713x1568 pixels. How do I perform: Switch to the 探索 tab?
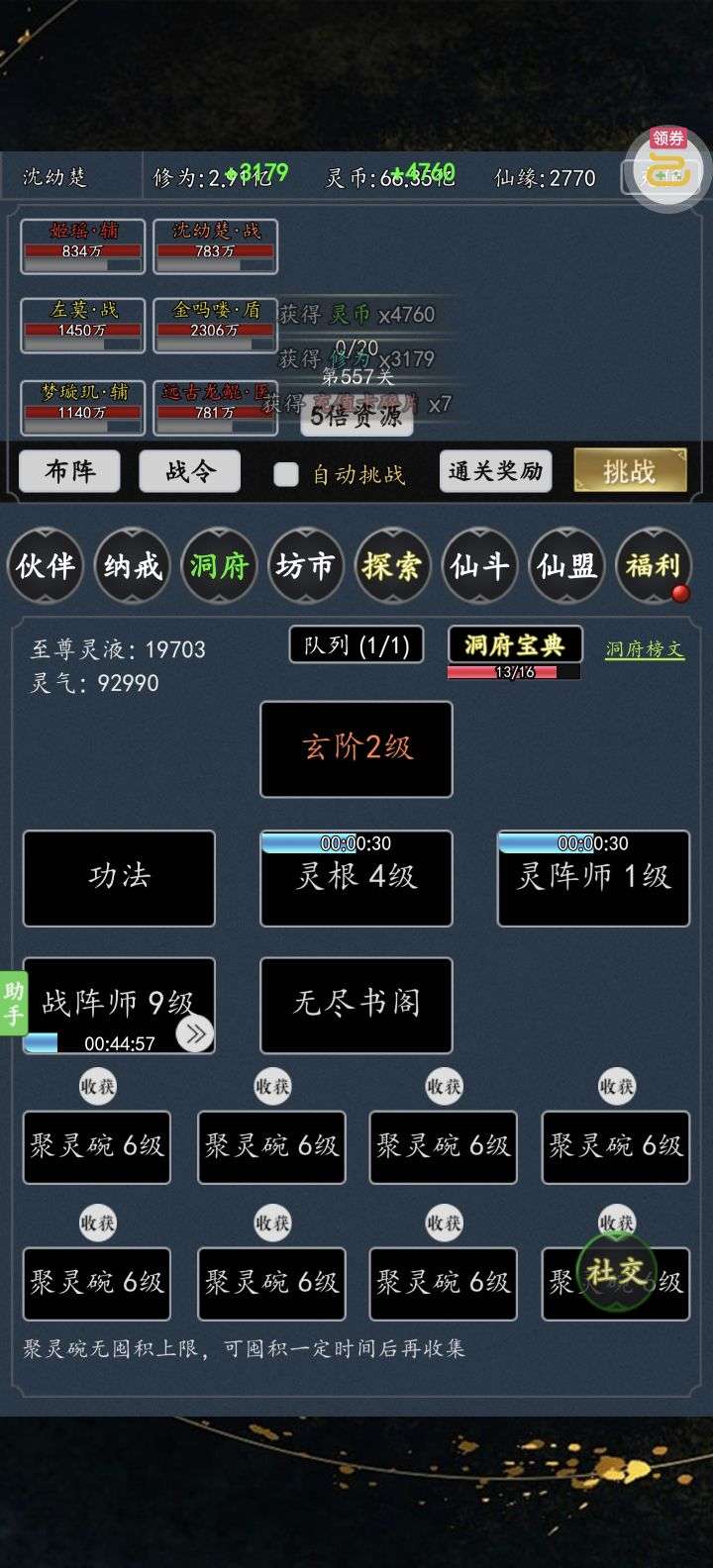(x=392, y=566)
